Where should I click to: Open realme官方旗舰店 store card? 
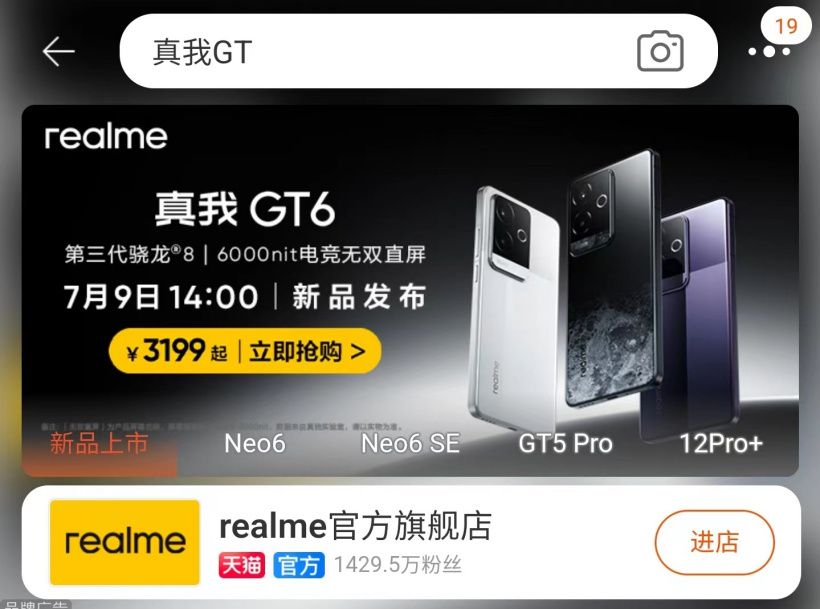380,542
